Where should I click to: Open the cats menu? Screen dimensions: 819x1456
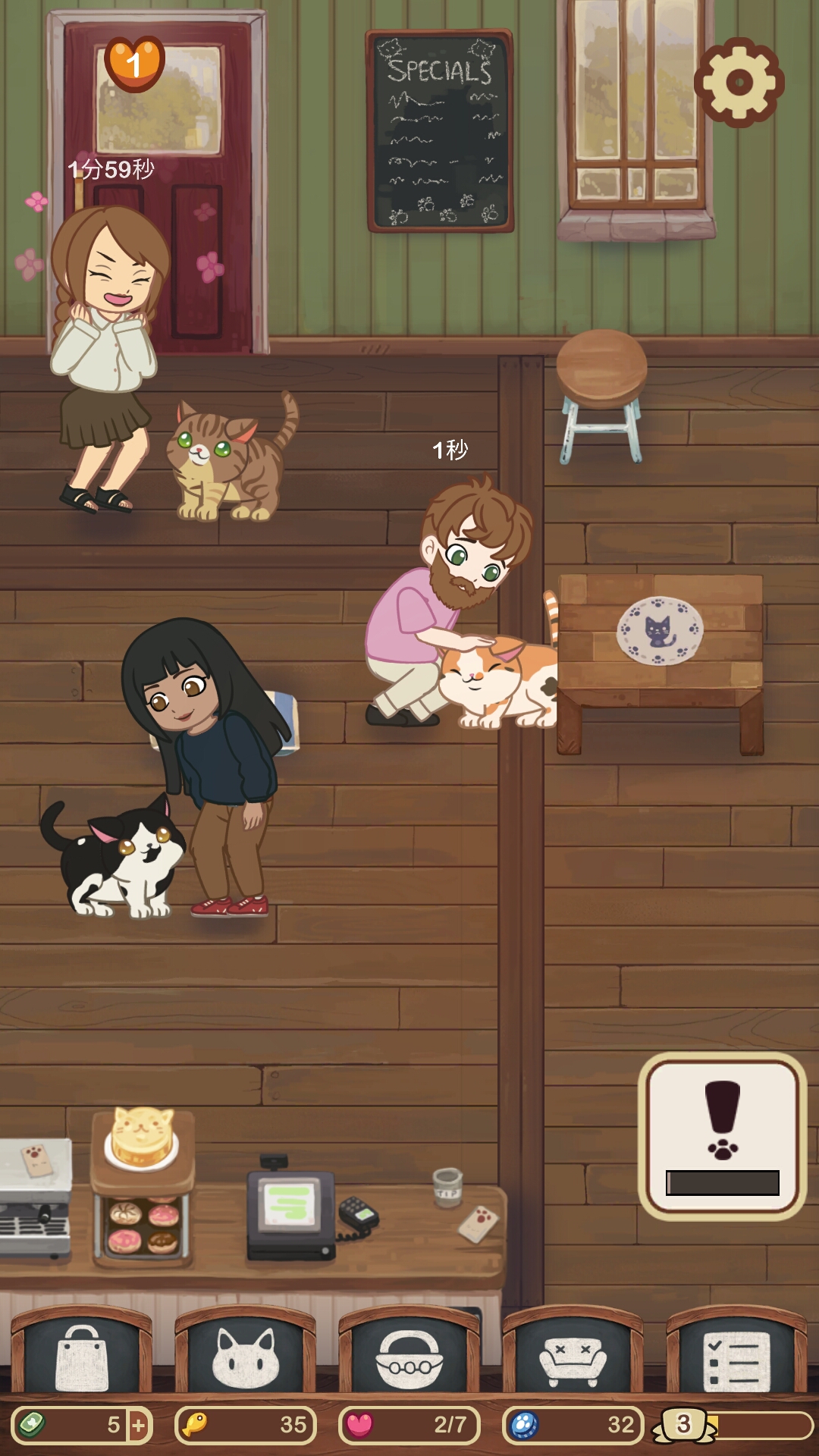click(245, 1358)
